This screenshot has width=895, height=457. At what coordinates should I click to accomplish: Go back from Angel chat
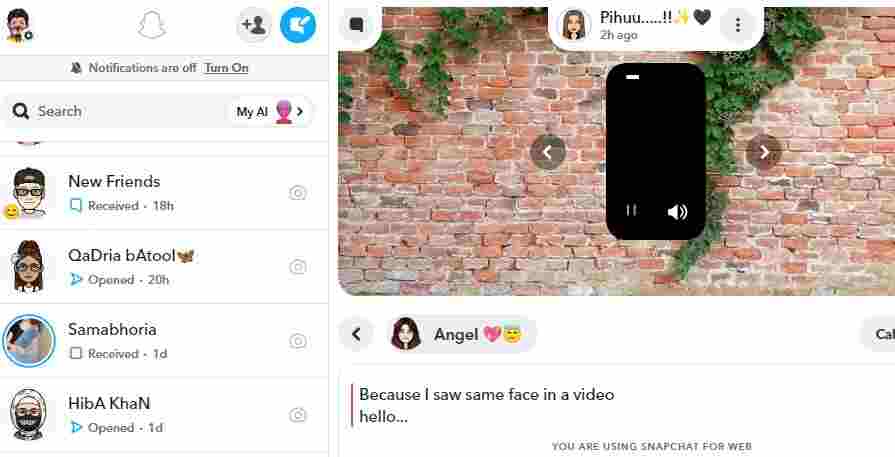(x=356, y=334)
